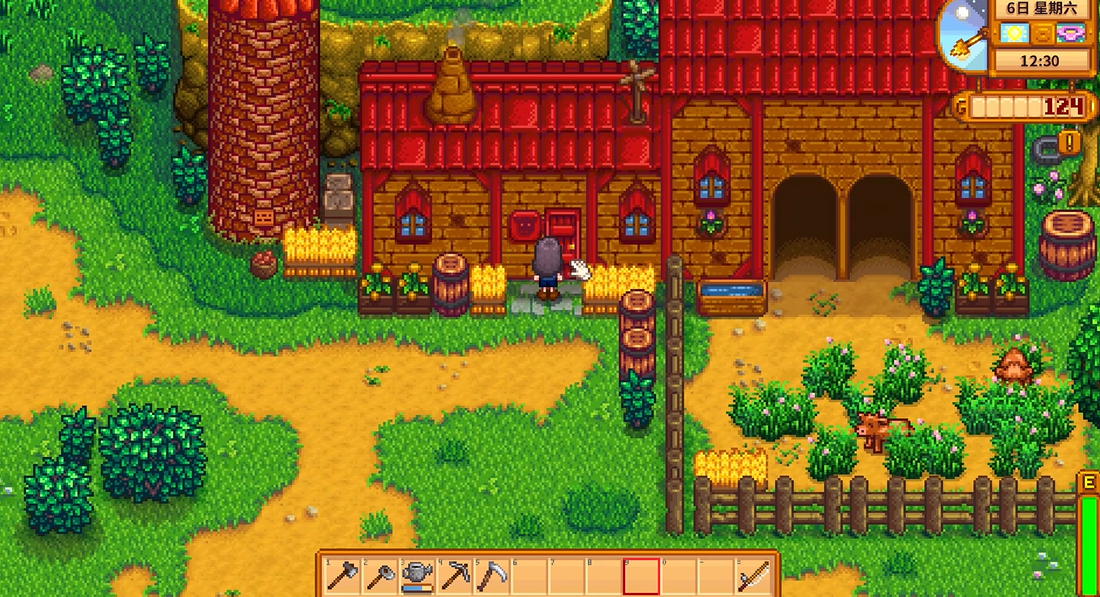Select the highlighted empty slot 9
Screen dimensions: 1100x597
(641, 576)
